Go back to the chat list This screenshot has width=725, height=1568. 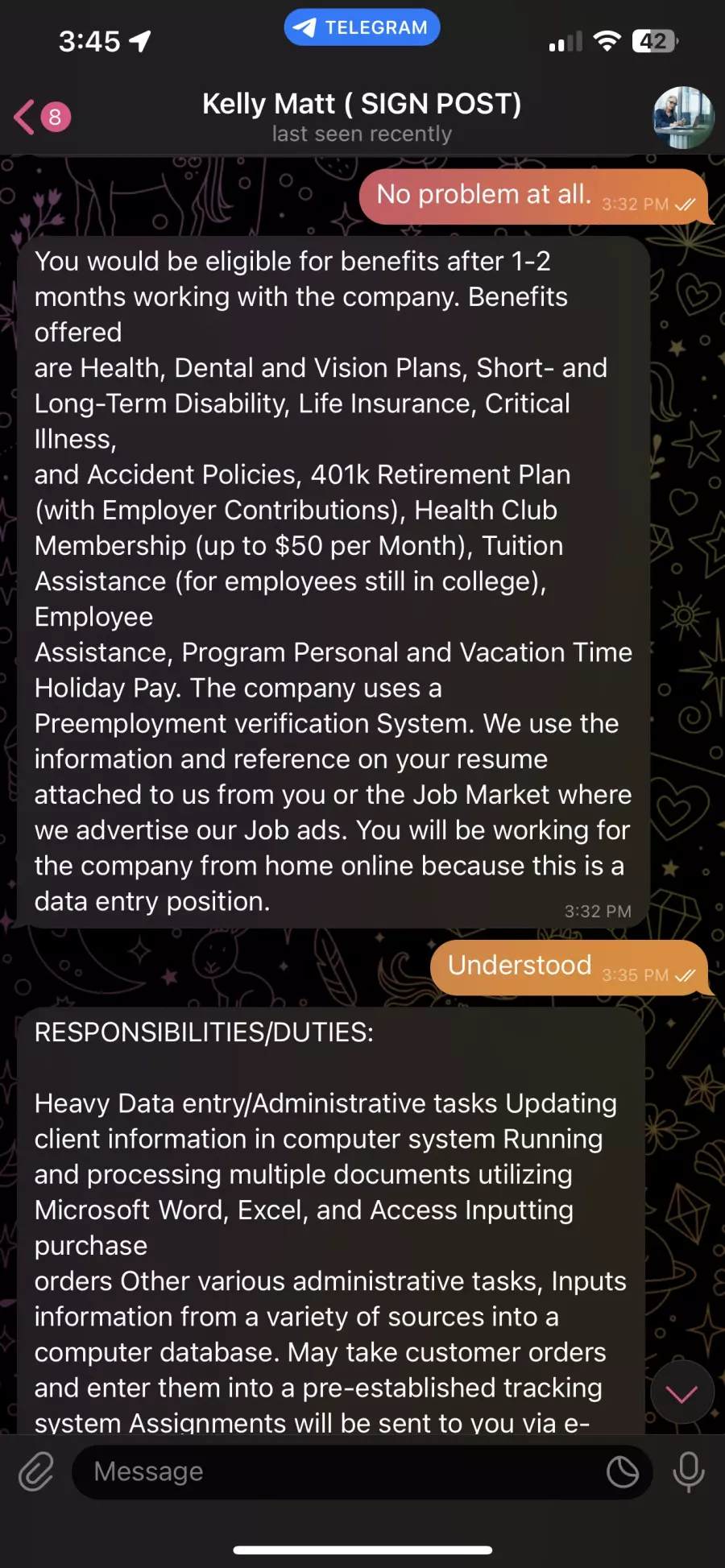42,117
